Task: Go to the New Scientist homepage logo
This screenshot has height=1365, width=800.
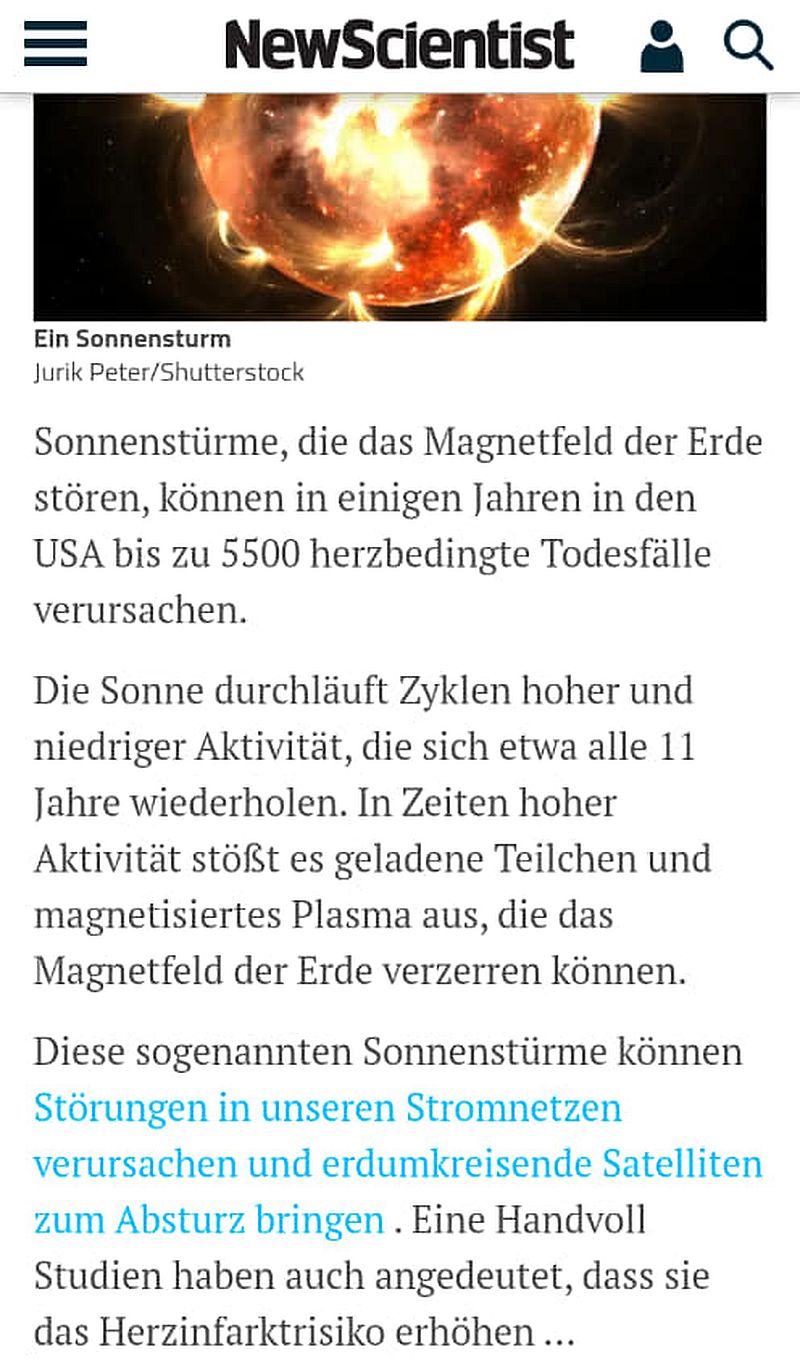Action: tap(399, 46)
